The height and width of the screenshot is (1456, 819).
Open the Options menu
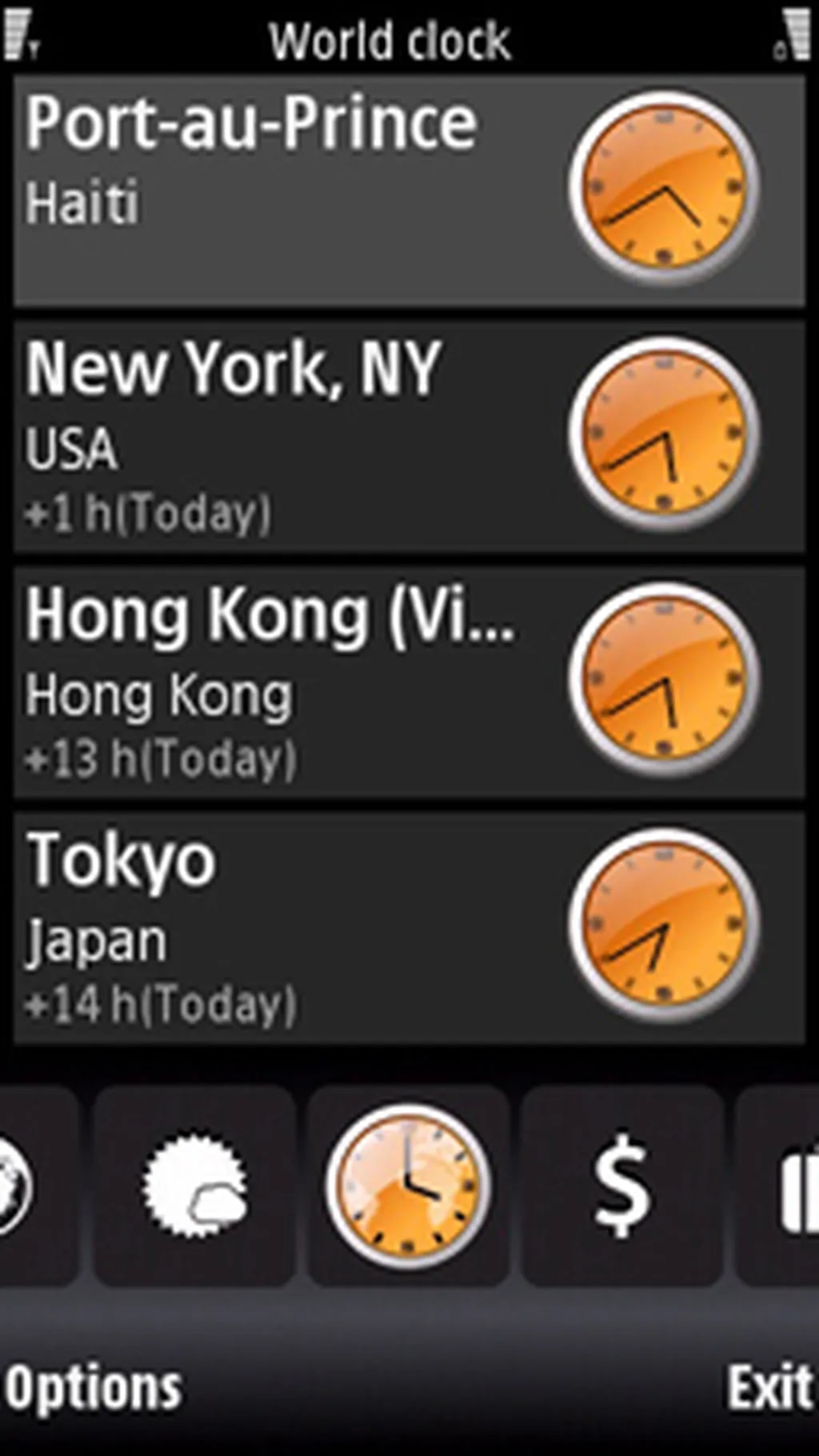pyautogui.click(x=94, y=1388)
